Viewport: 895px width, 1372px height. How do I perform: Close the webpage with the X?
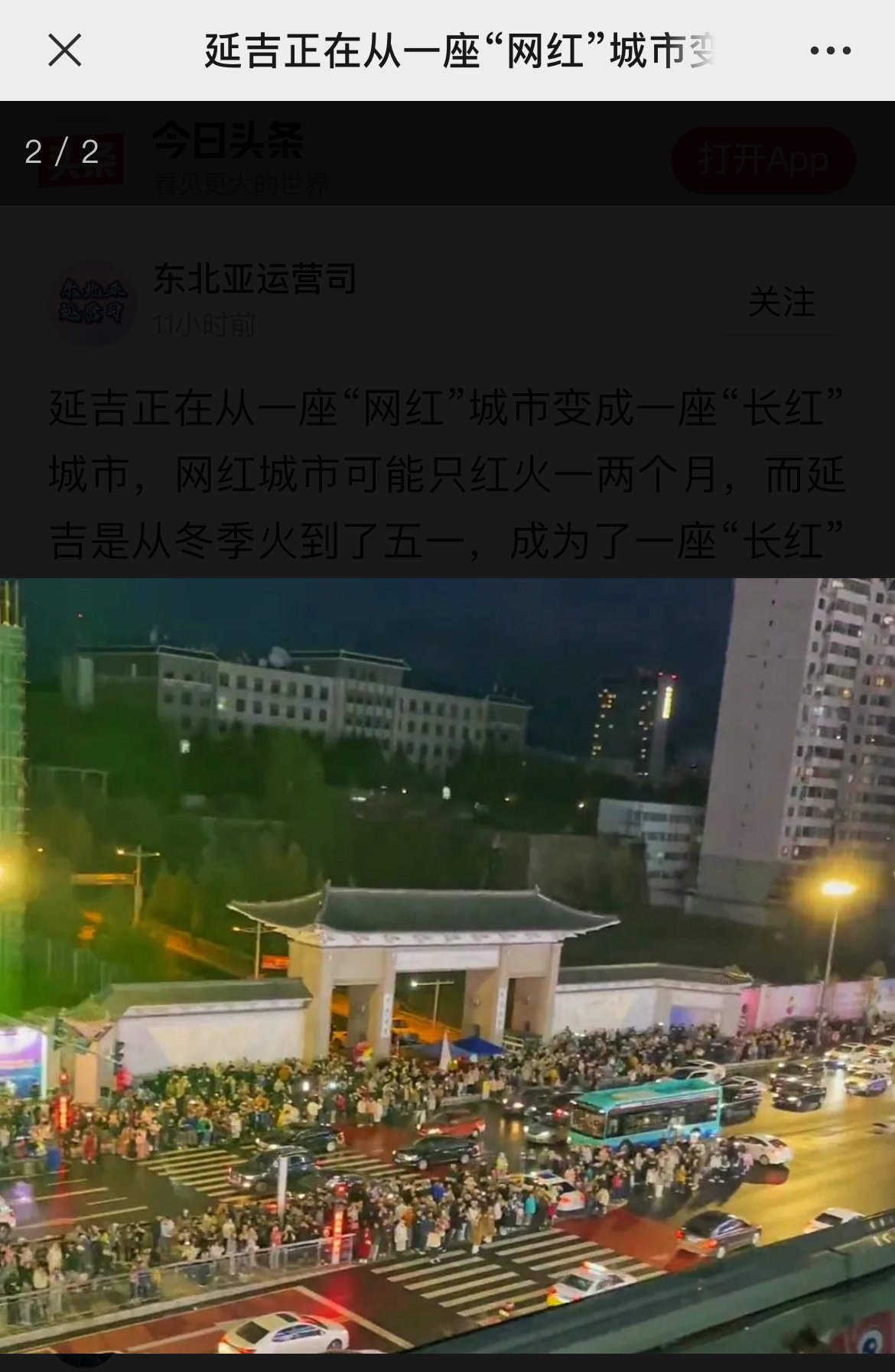[x=64, y=50]
